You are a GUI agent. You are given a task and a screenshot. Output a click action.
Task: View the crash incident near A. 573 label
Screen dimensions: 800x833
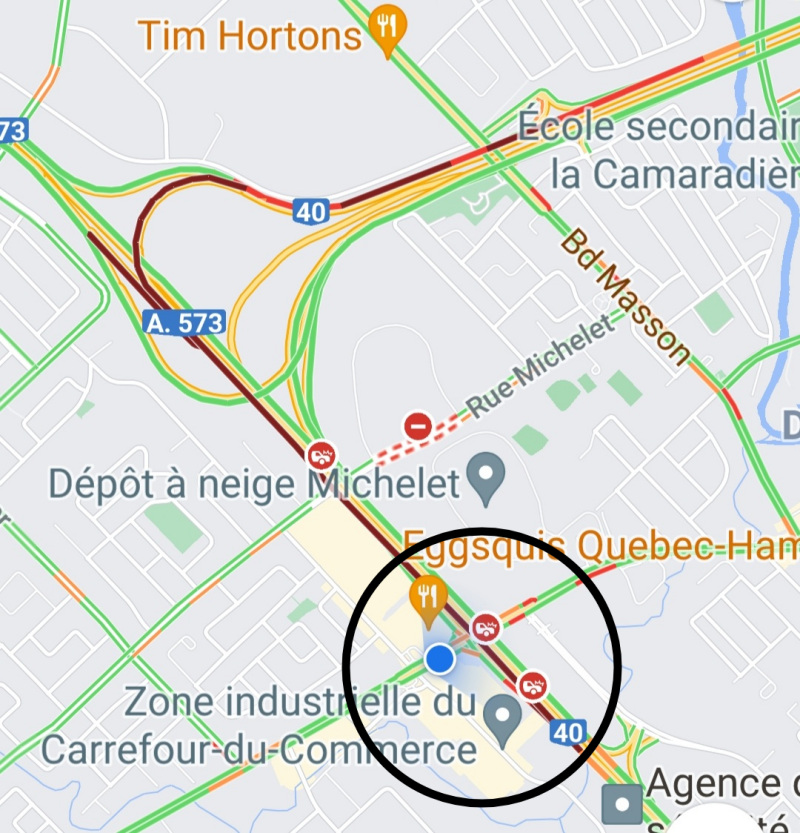coord(322,456)
